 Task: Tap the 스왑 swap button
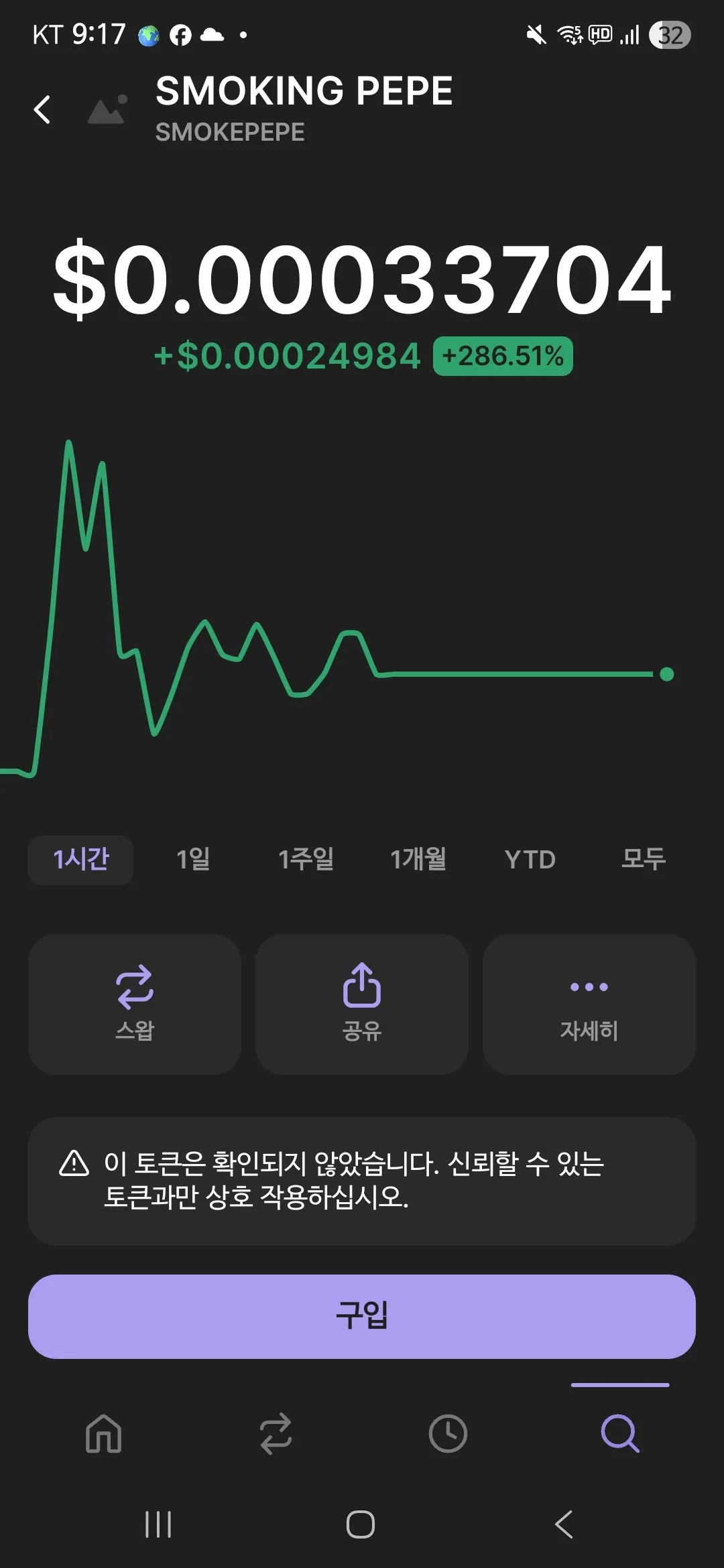pyautogui.click(x=135, y=1004)
